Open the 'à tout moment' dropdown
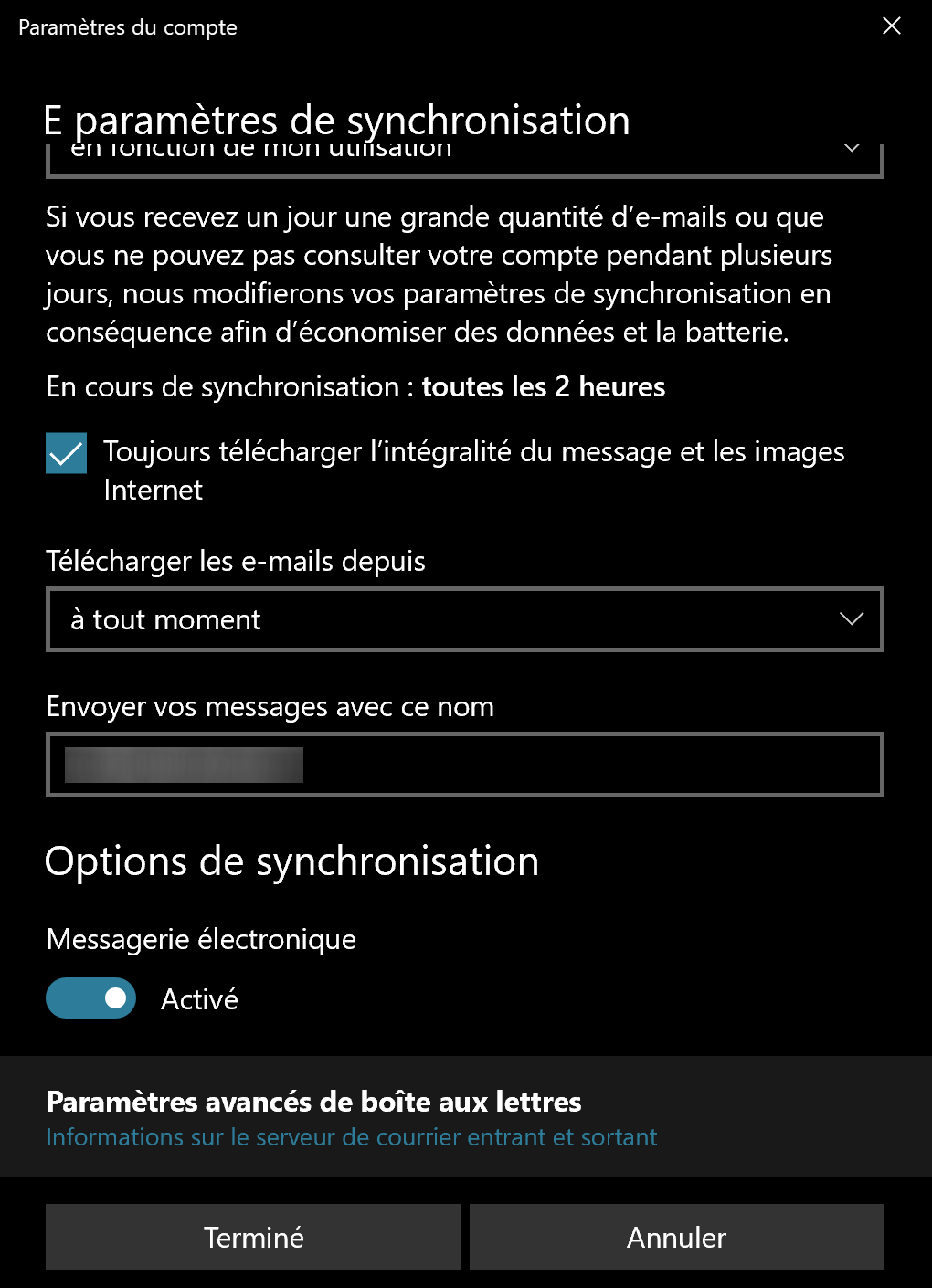The width and height of the screenshot is (932, 1288). point(464,619)
